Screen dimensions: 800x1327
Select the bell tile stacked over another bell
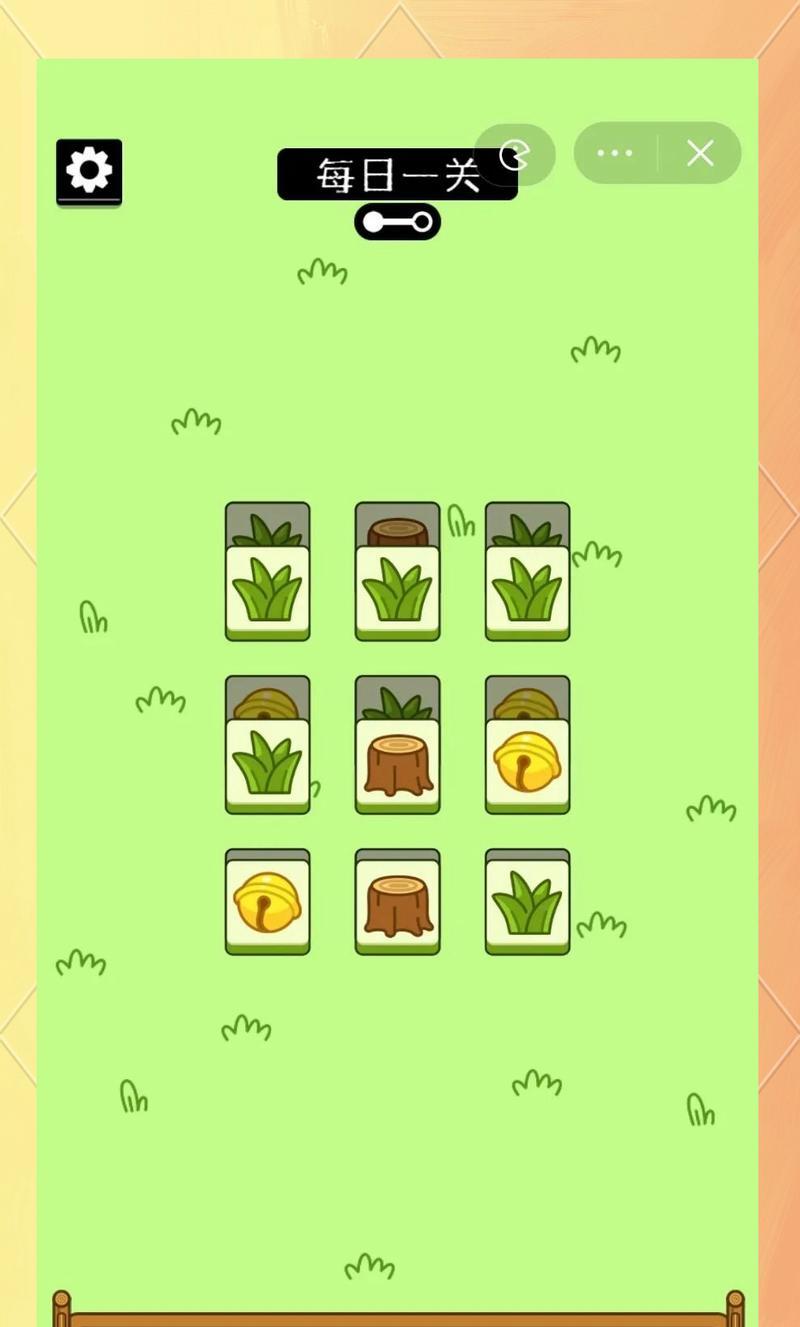point(527,764)
